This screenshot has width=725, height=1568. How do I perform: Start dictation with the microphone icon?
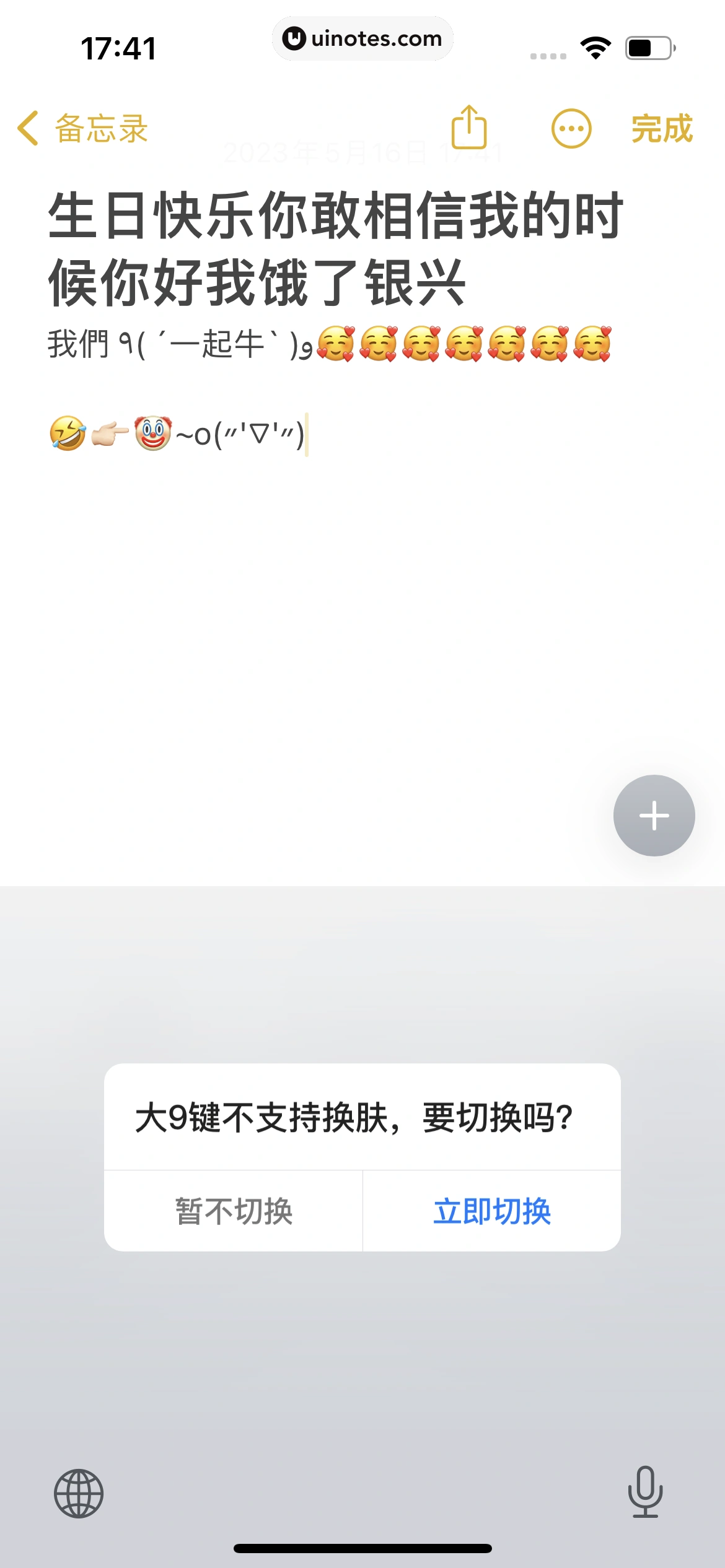645,1492
